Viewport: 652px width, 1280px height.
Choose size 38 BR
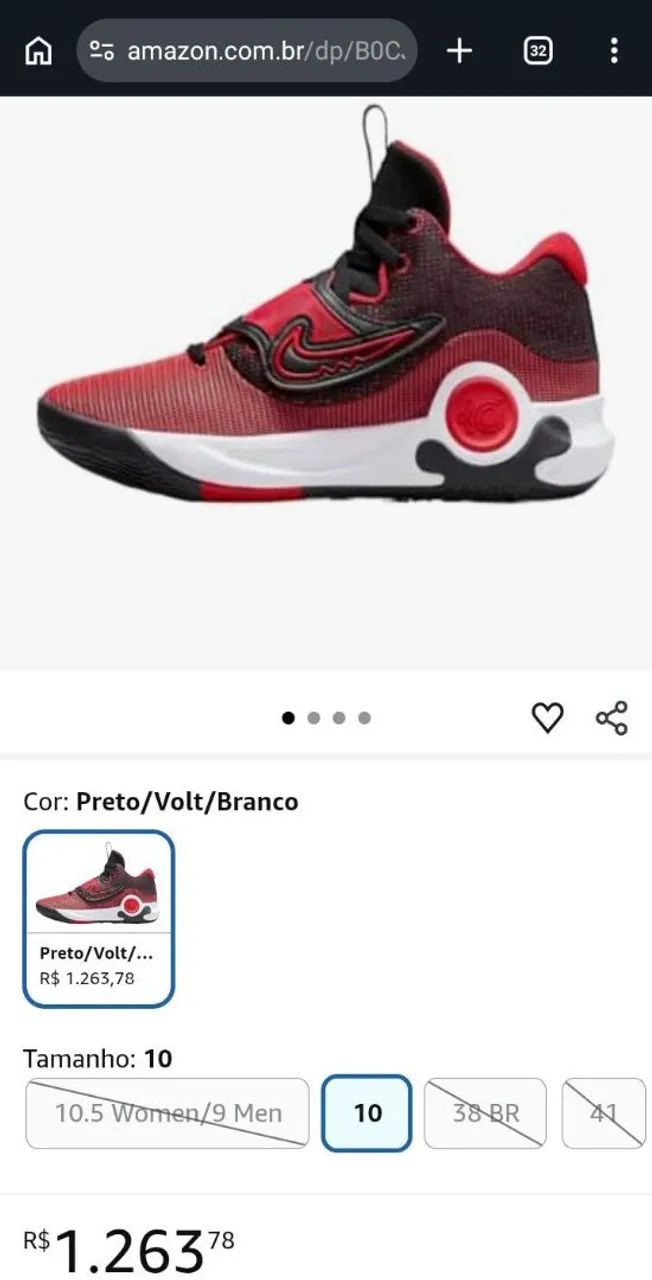(485, 1113)
